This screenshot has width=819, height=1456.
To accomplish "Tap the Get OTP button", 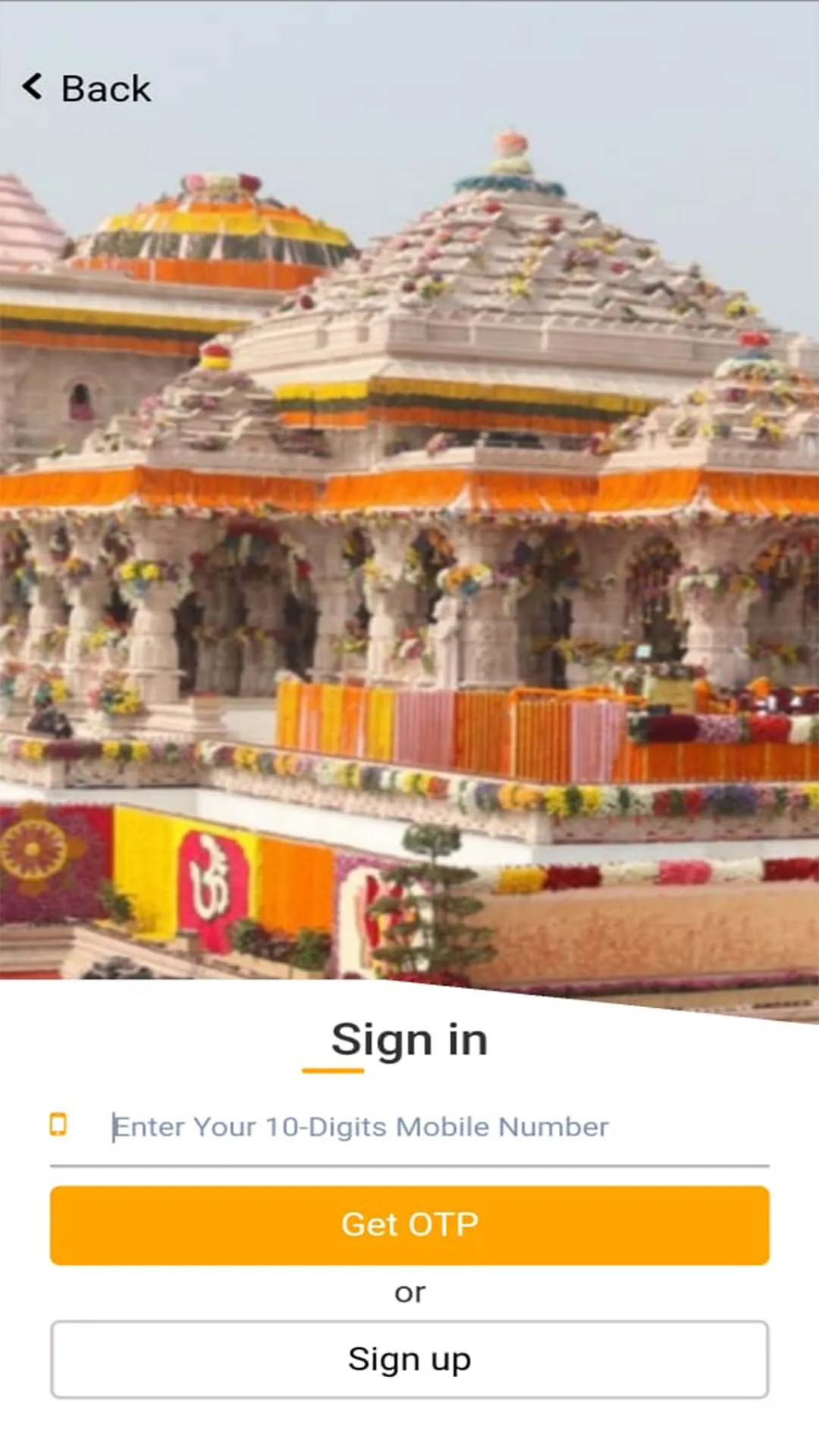I will coord(409,1225).
